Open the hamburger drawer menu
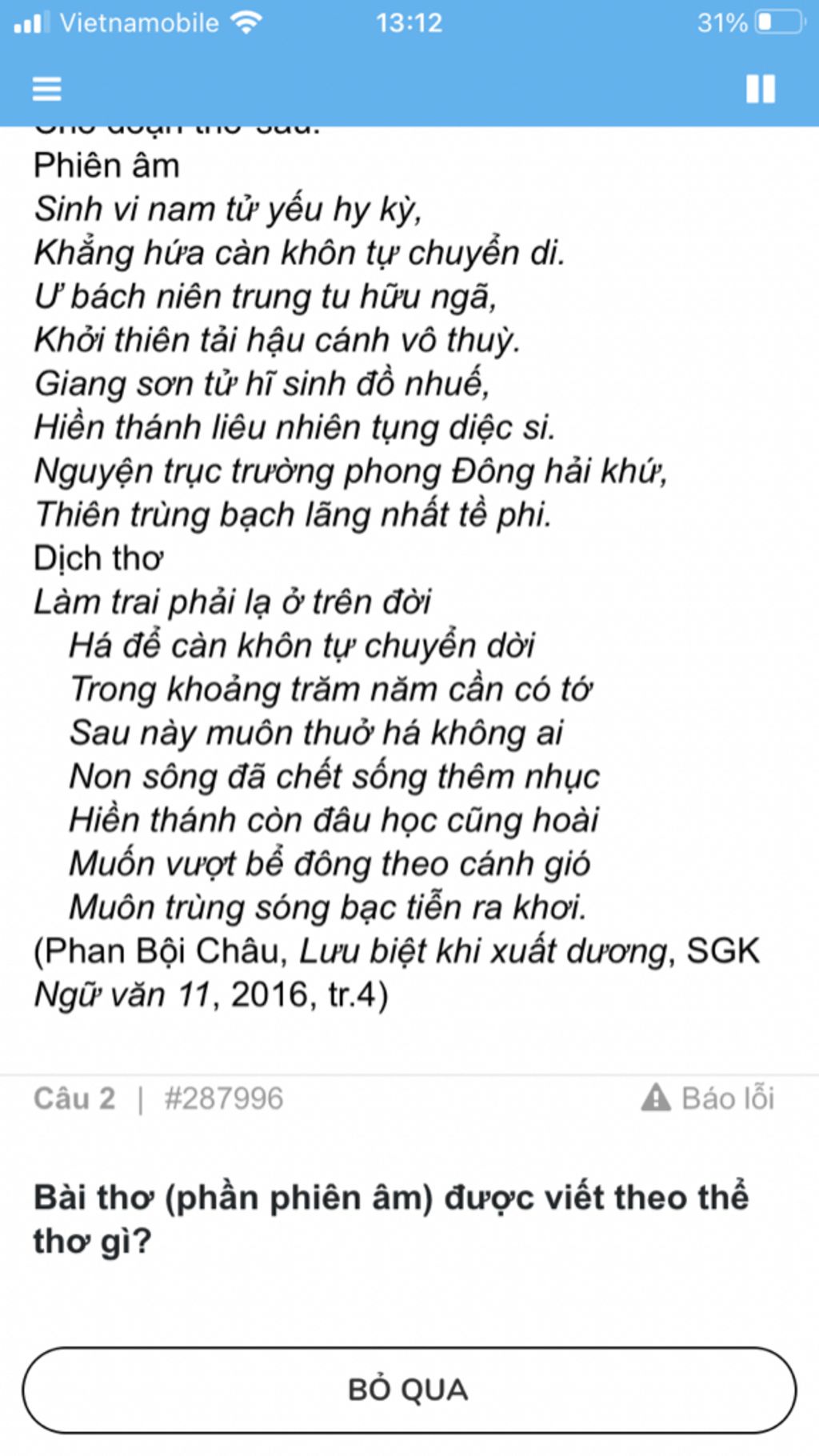Viewport: 819px width, 1456px height. 46,88
